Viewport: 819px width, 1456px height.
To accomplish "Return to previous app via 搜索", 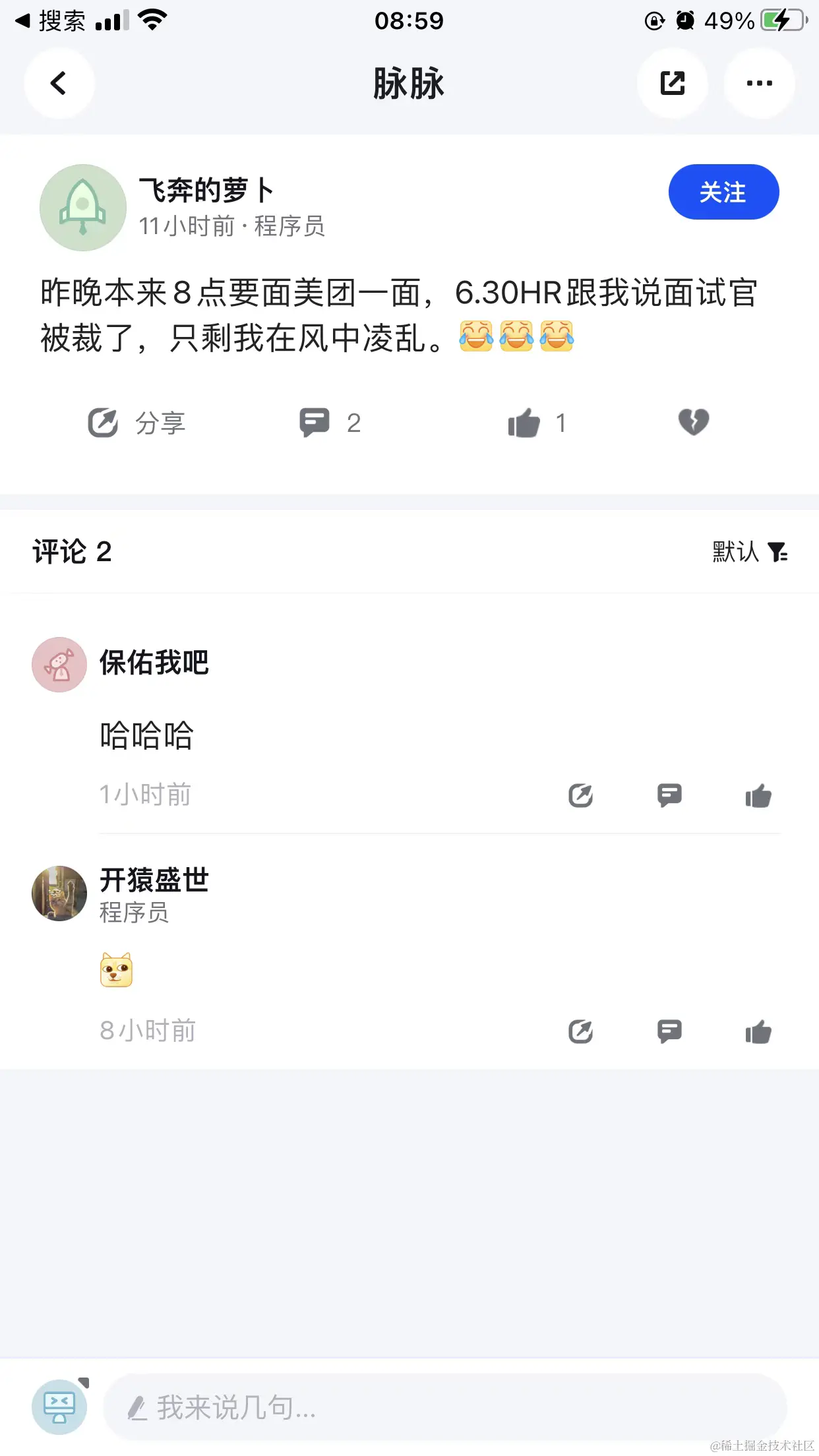I will pyautogui.click(x=51, y=21).
